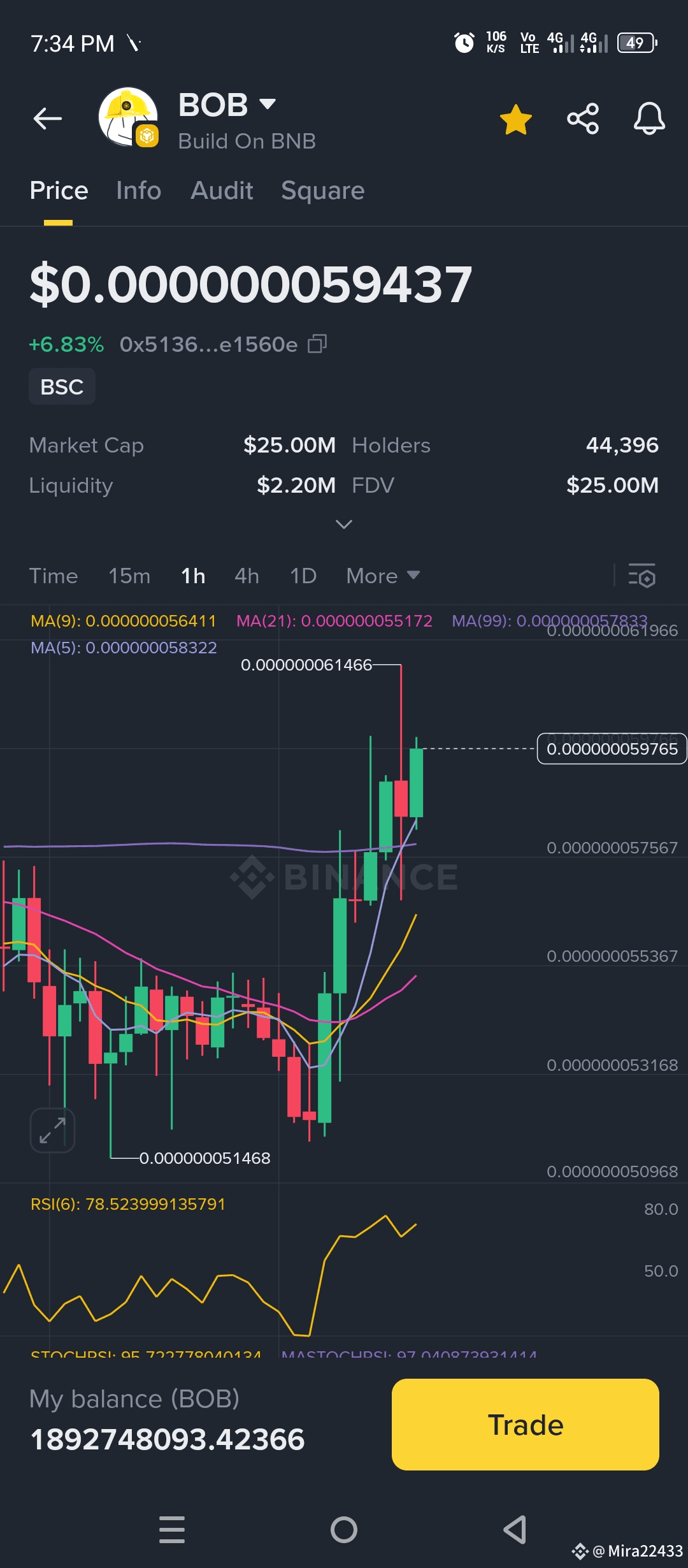Open the price alert bell

[649, 119]
